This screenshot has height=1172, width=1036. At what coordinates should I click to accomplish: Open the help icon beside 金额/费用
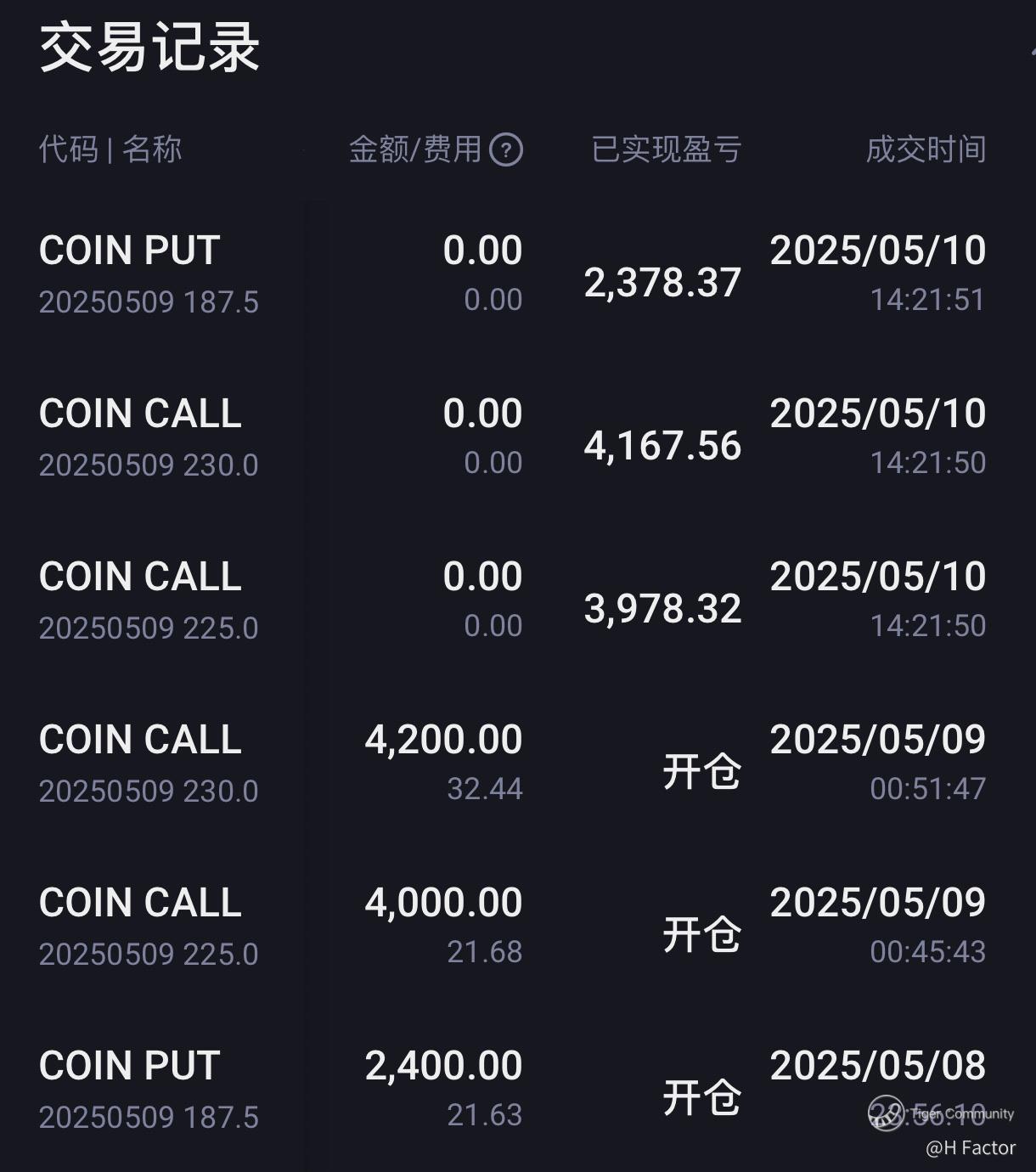pos(506,150)
